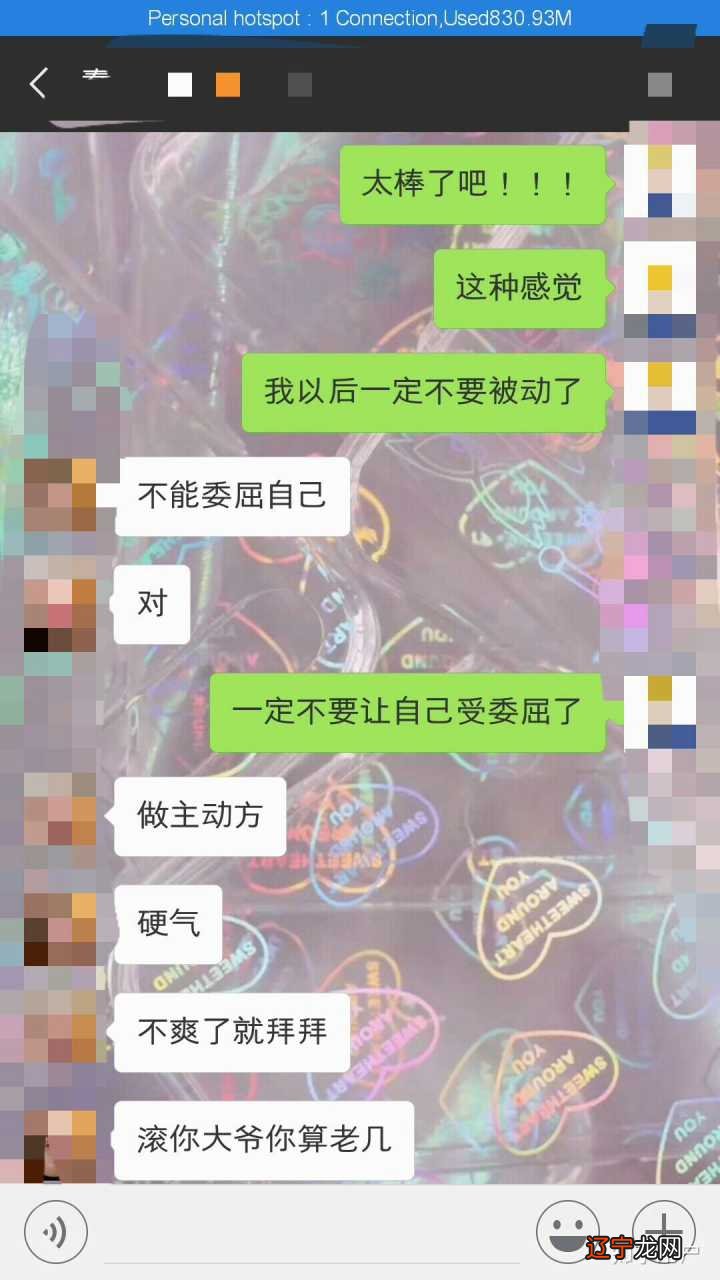720x1280 pixels.
Task: Tap the '硬气' message bubble
Action: click(x=167, y=924)
